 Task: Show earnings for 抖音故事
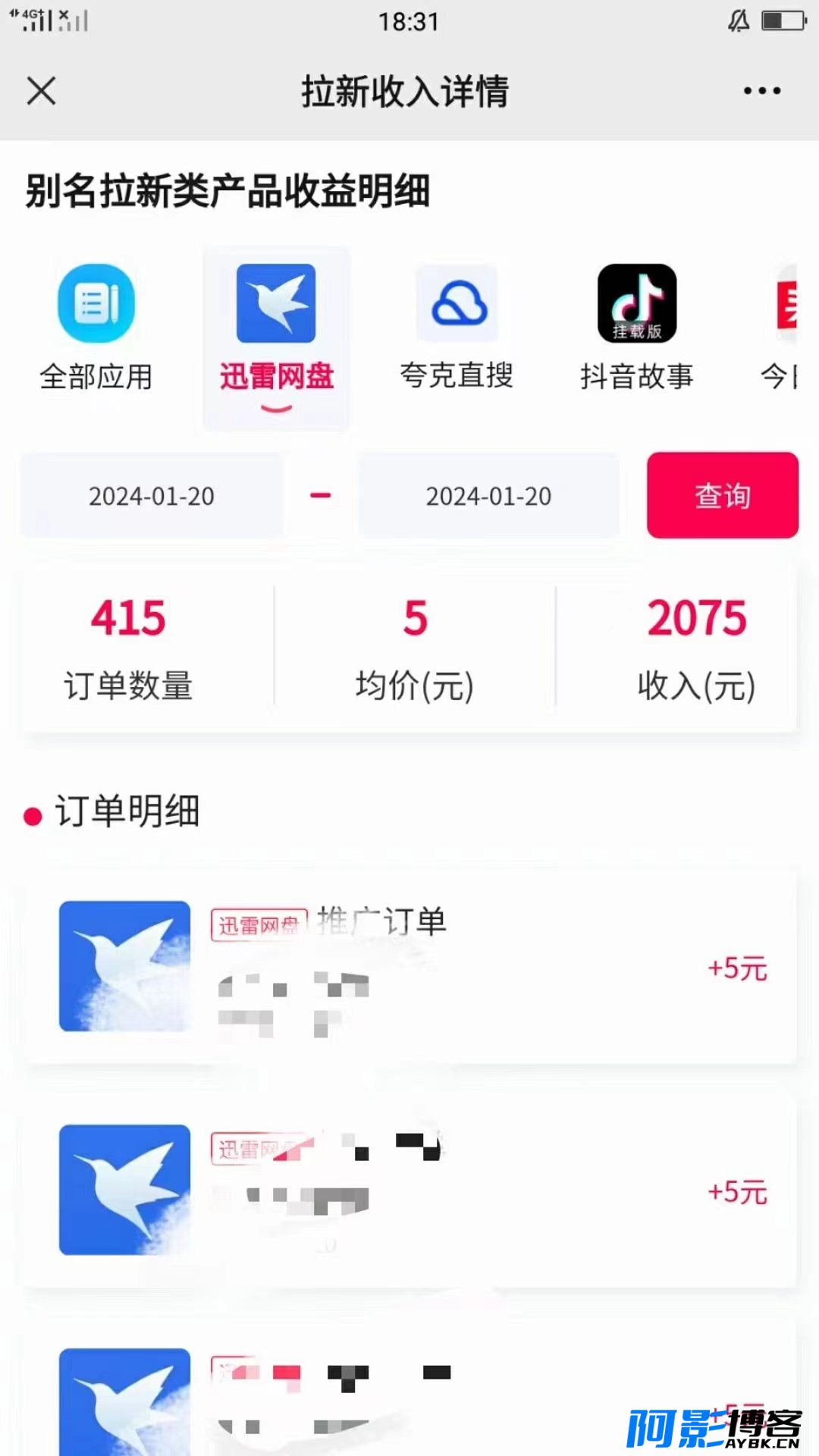tap(637, 328)
